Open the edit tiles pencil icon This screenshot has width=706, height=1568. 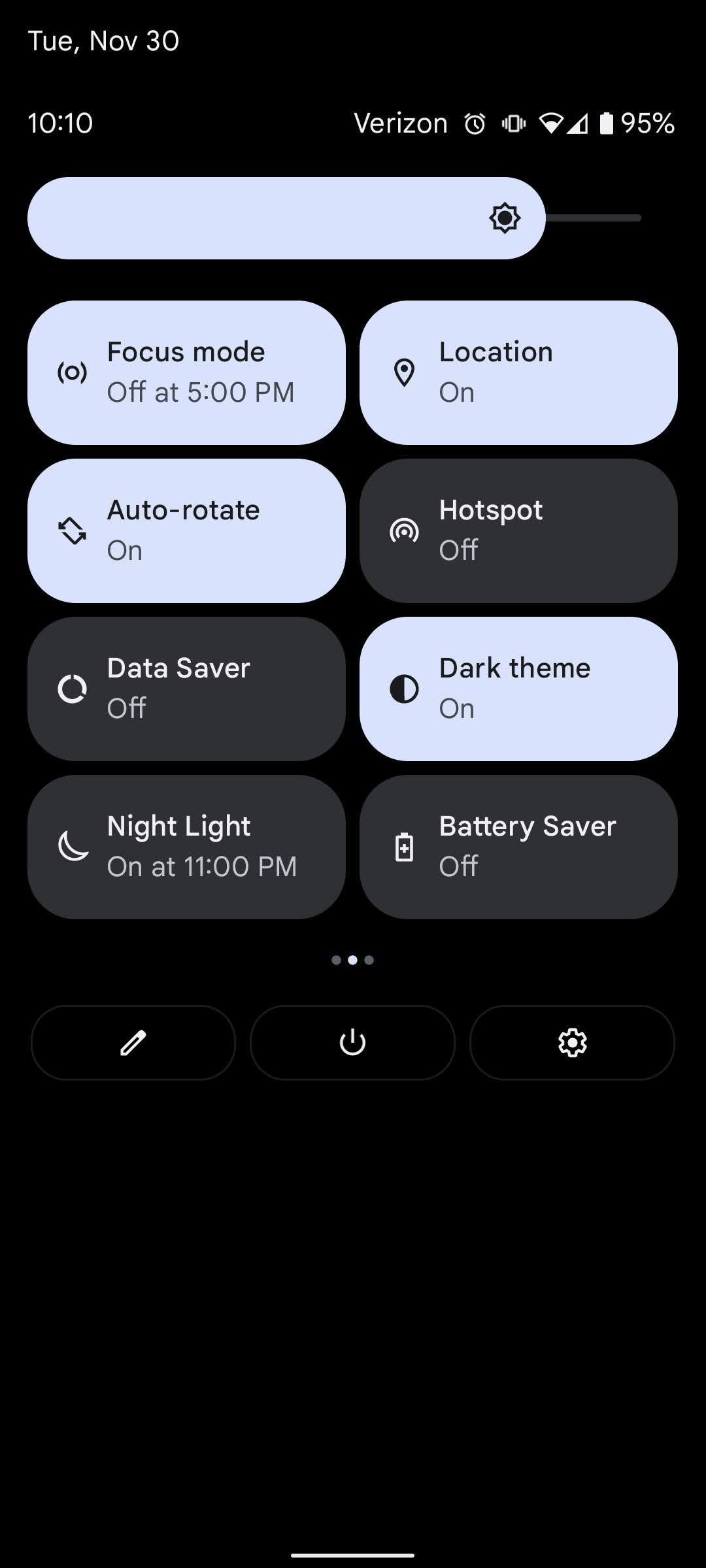point(133,1043)
